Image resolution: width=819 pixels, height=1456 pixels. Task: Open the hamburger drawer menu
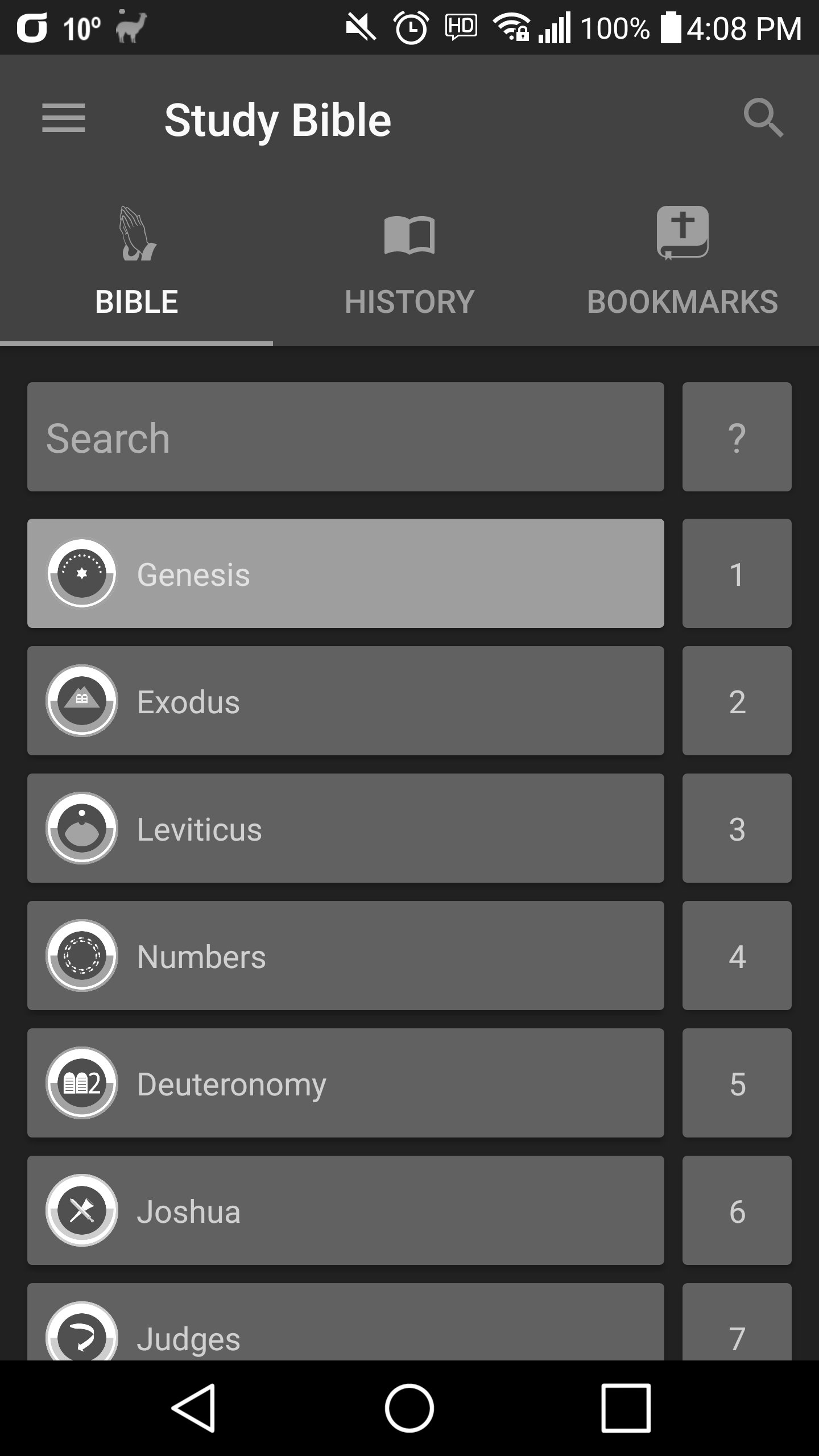click(64, 118)
